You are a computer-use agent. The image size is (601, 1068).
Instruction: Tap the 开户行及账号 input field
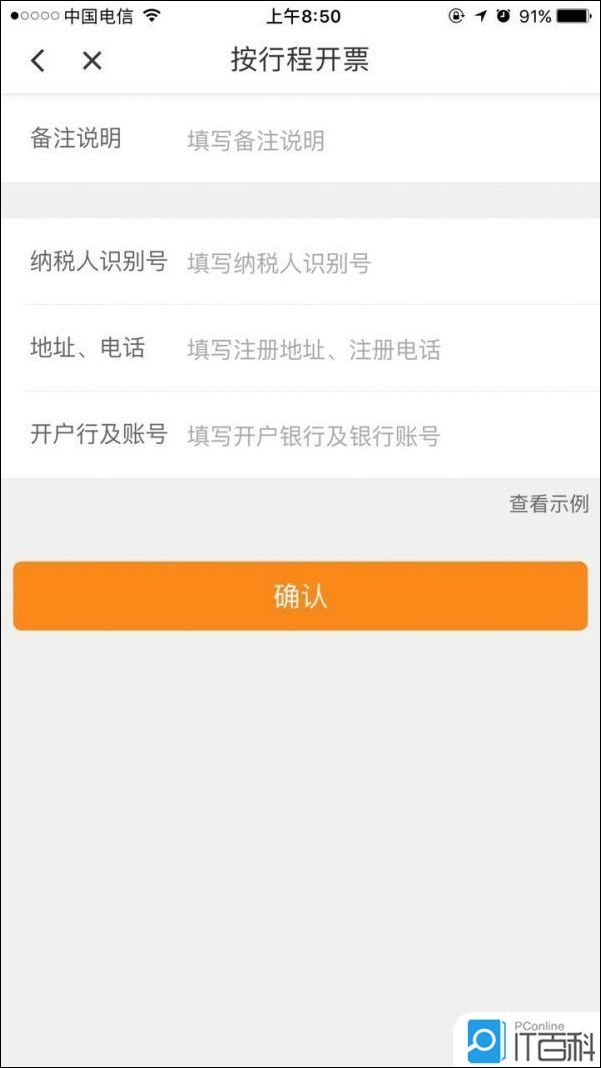(x=380, y=436)
